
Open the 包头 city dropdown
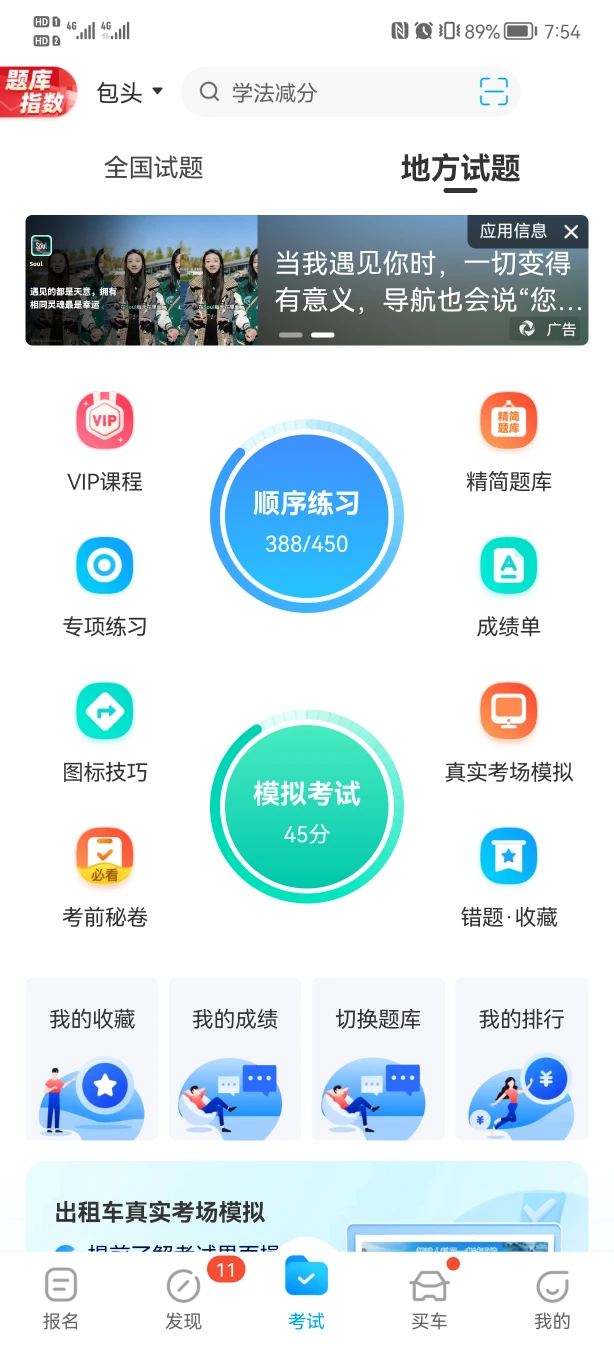pos(129,93)
